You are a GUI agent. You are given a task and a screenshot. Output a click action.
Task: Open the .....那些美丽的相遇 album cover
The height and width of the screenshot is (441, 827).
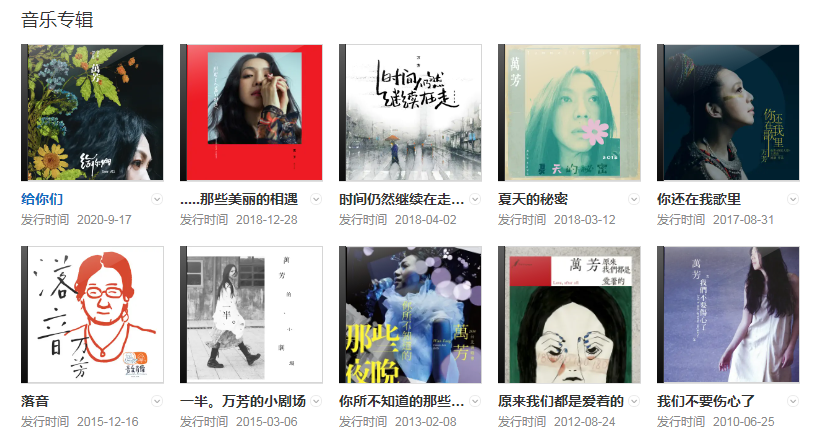tap(252, 112)
